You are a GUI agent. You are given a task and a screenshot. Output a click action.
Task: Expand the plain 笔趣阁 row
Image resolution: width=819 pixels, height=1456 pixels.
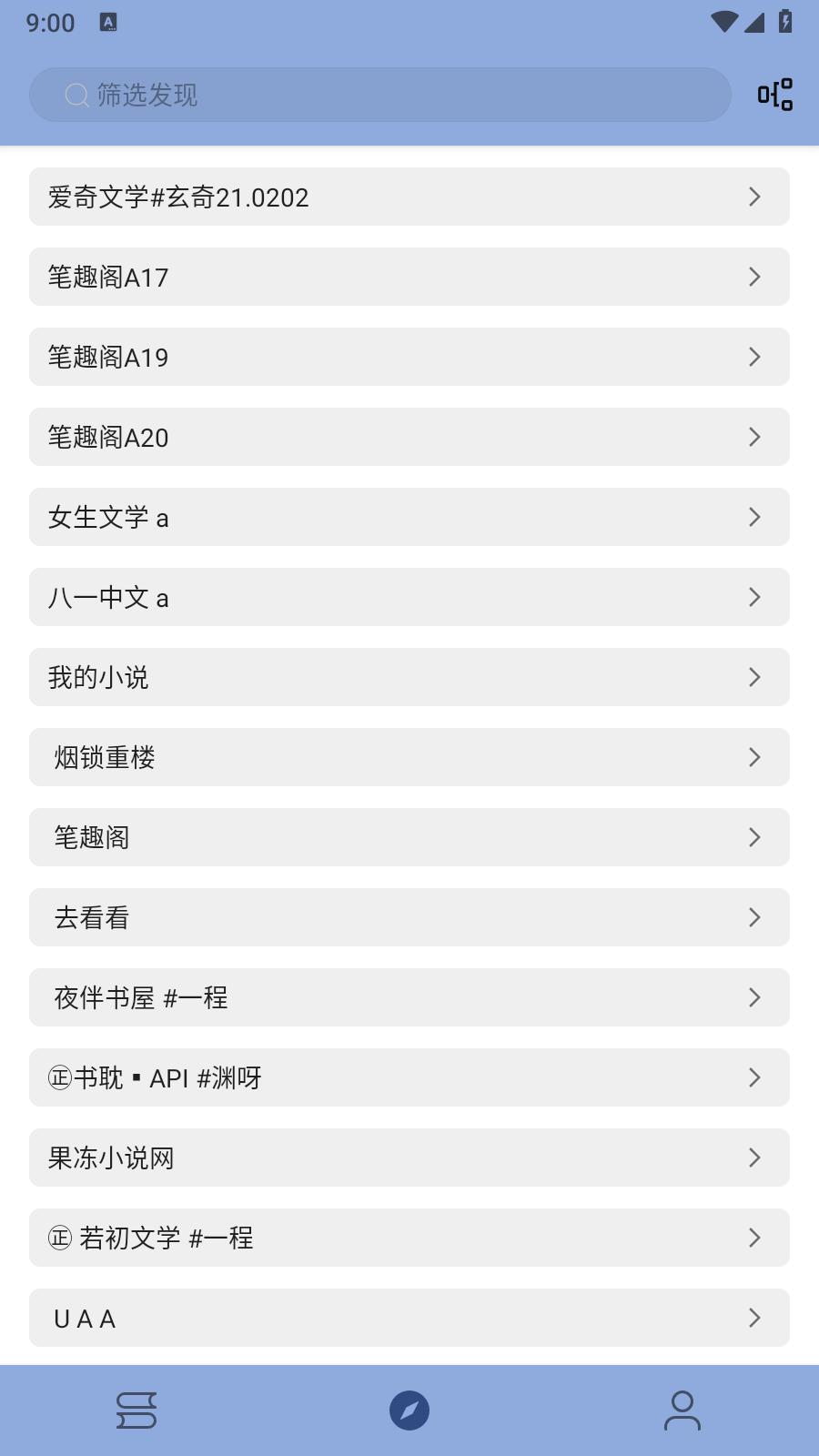point(409,837)
